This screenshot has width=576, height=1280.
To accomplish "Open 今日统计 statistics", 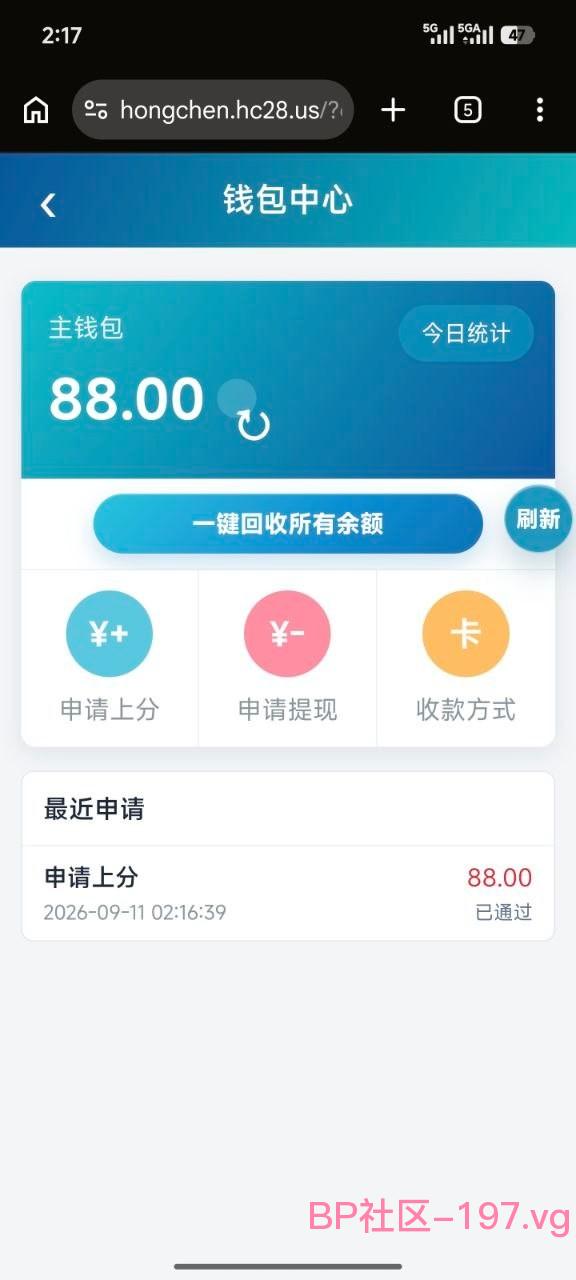I will (x=466, y=333).
